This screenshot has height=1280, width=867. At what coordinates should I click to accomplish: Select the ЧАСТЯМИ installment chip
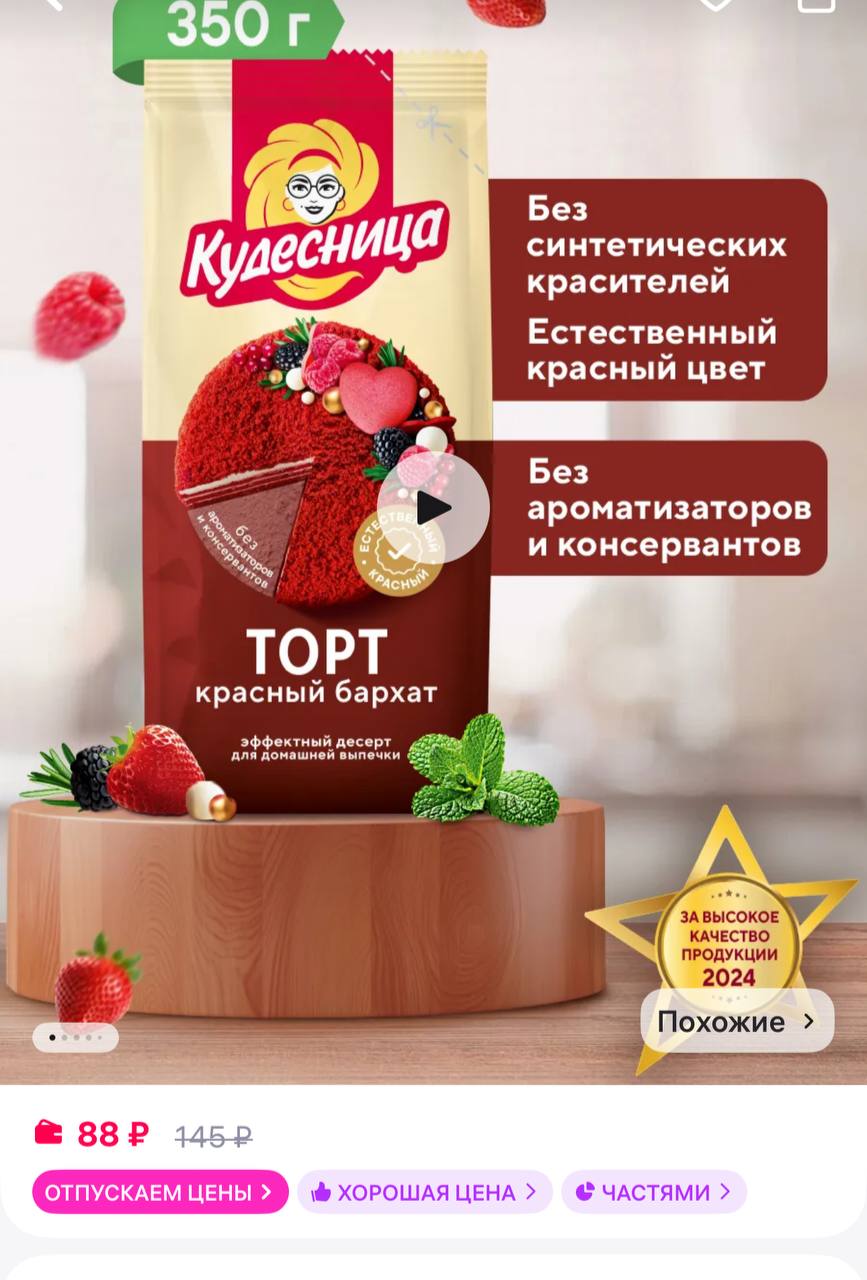654,1192
